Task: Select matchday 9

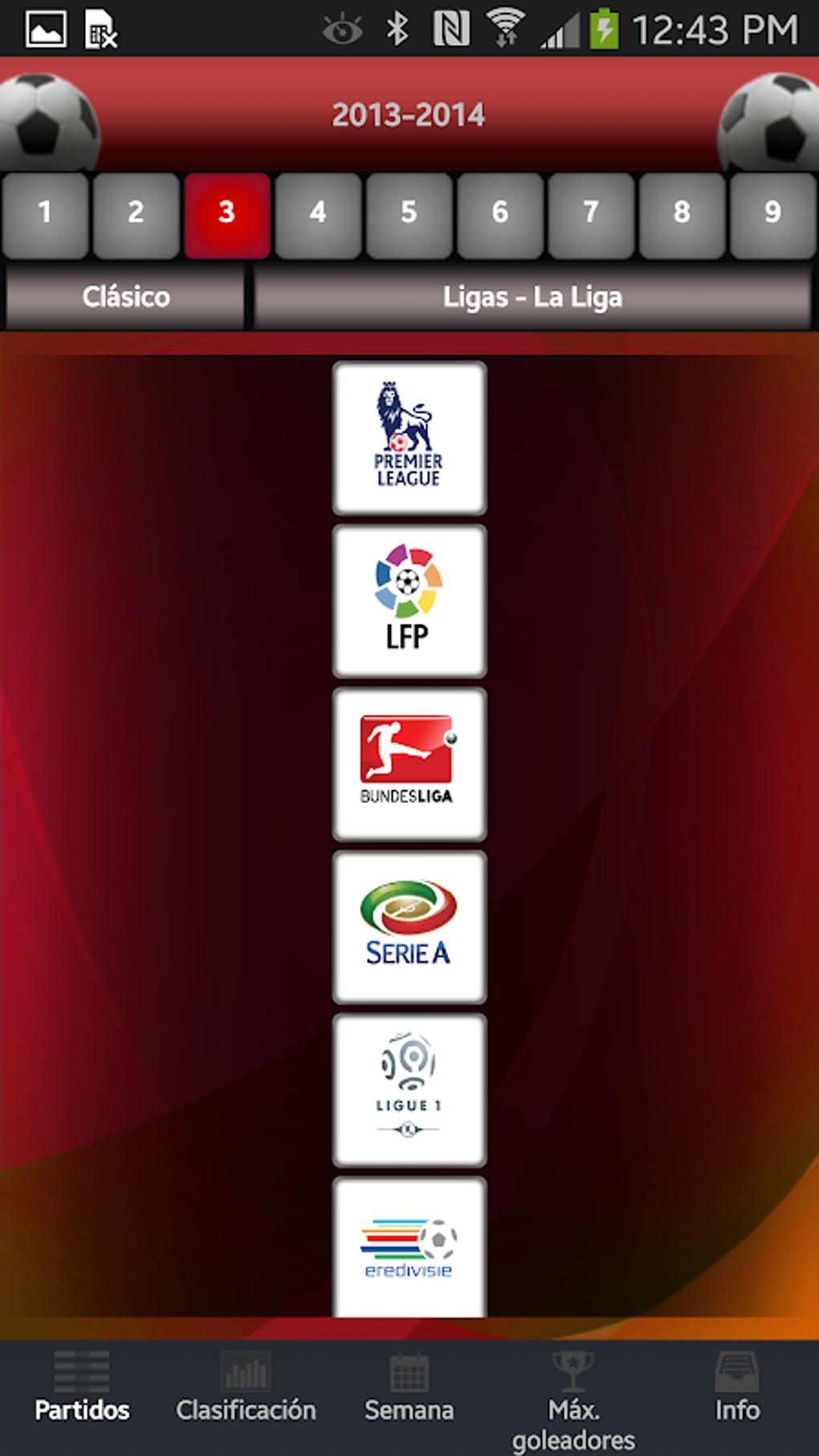Action: [772, 214]
